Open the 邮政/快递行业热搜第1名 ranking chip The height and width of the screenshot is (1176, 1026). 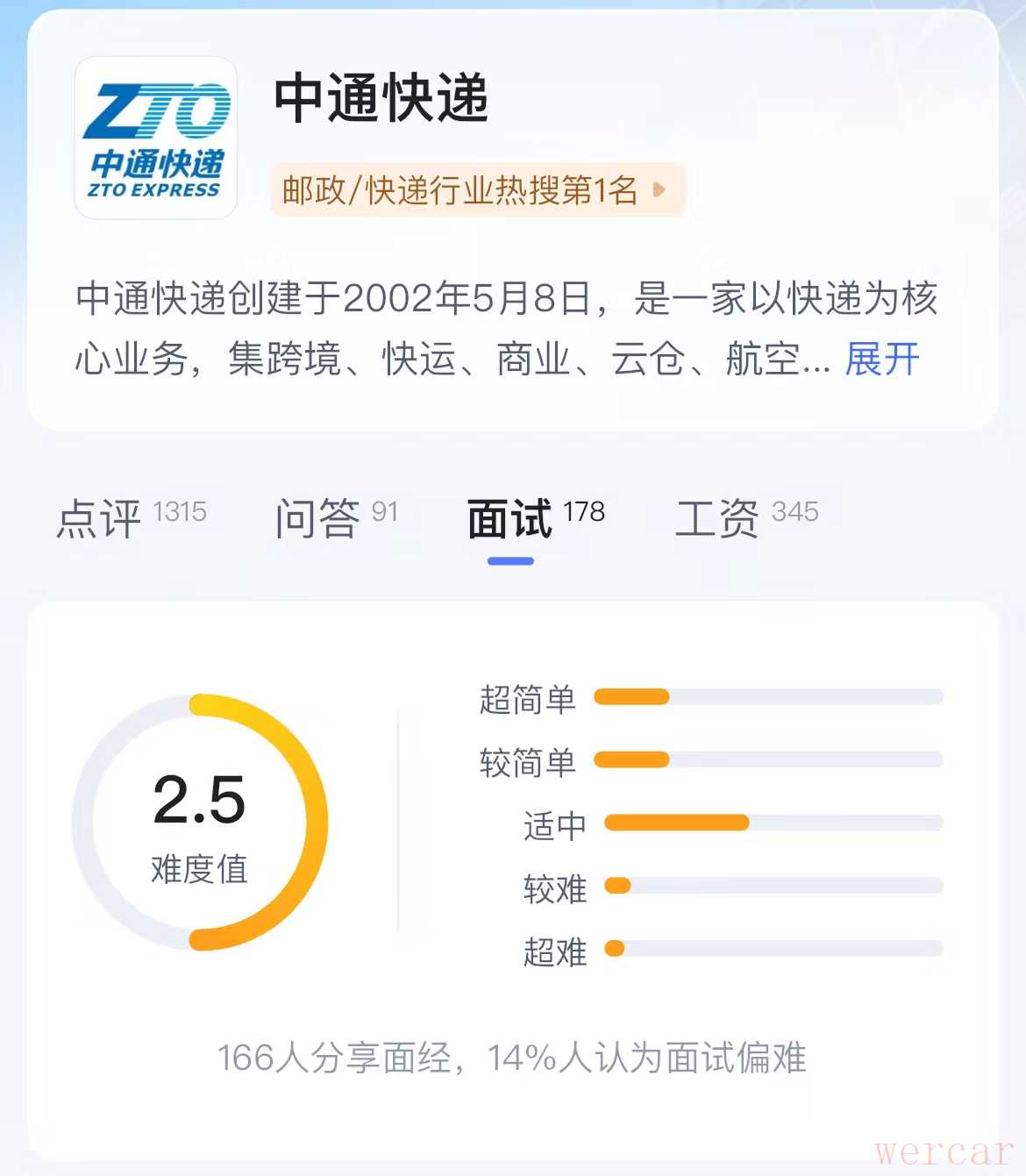click(x=477, y=189)
